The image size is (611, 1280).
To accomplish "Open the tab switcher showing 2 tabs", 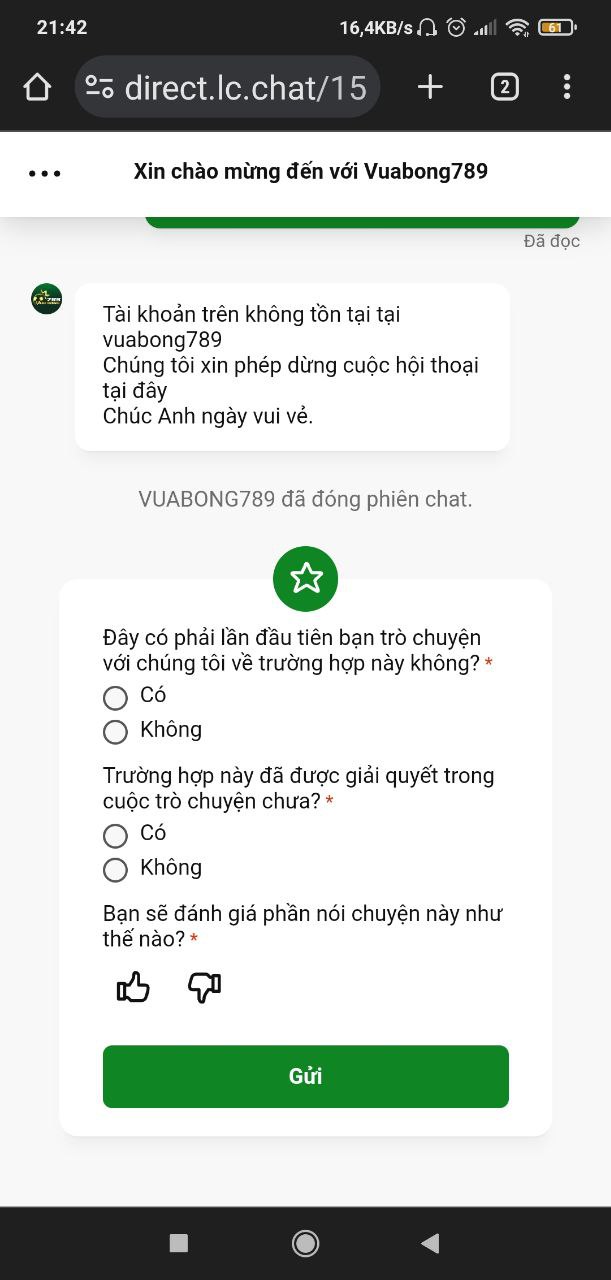I will pos(504,88).
